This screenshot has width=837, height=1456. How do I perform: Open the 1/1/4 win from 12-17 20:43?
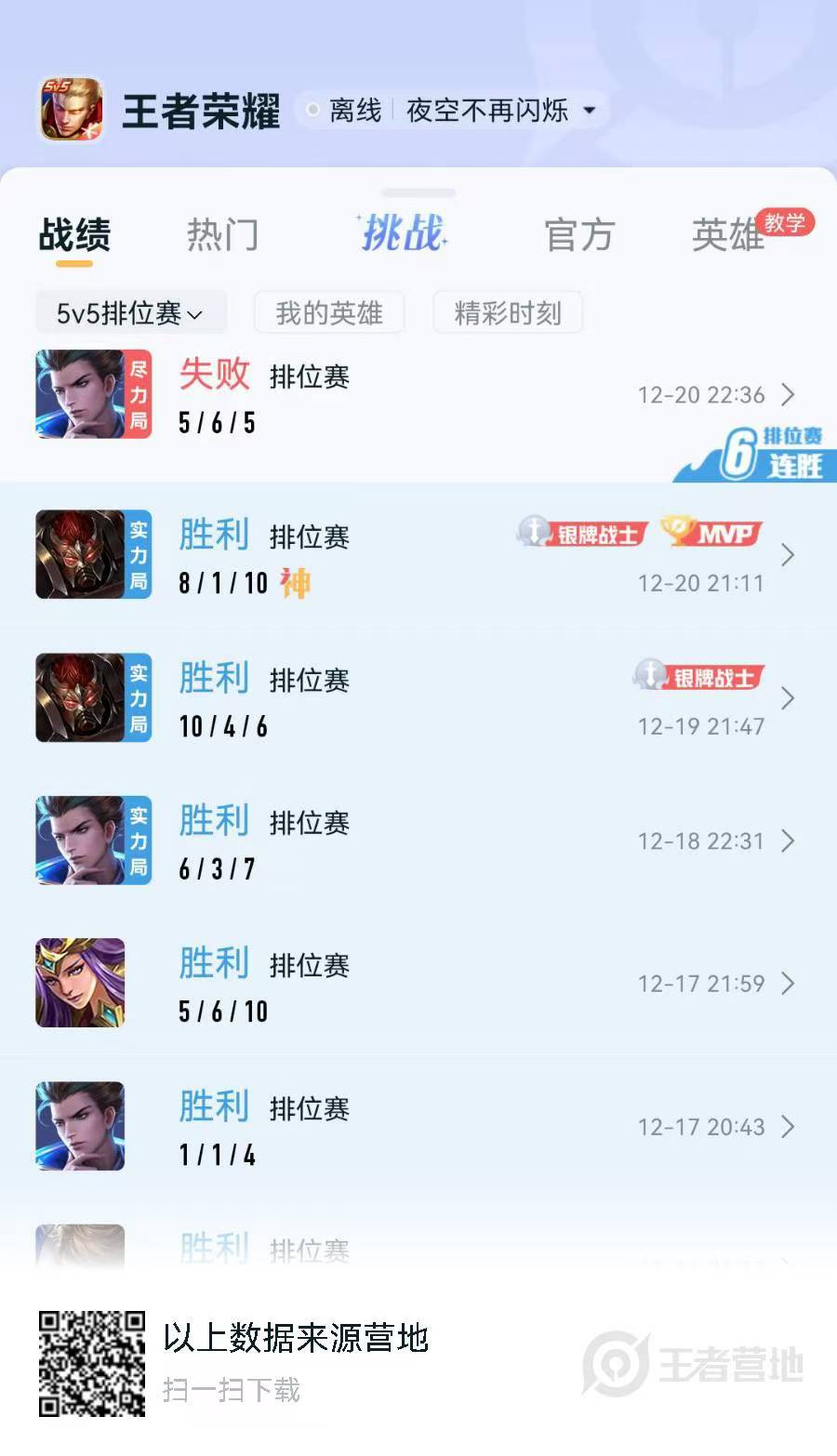[418, 1127]
